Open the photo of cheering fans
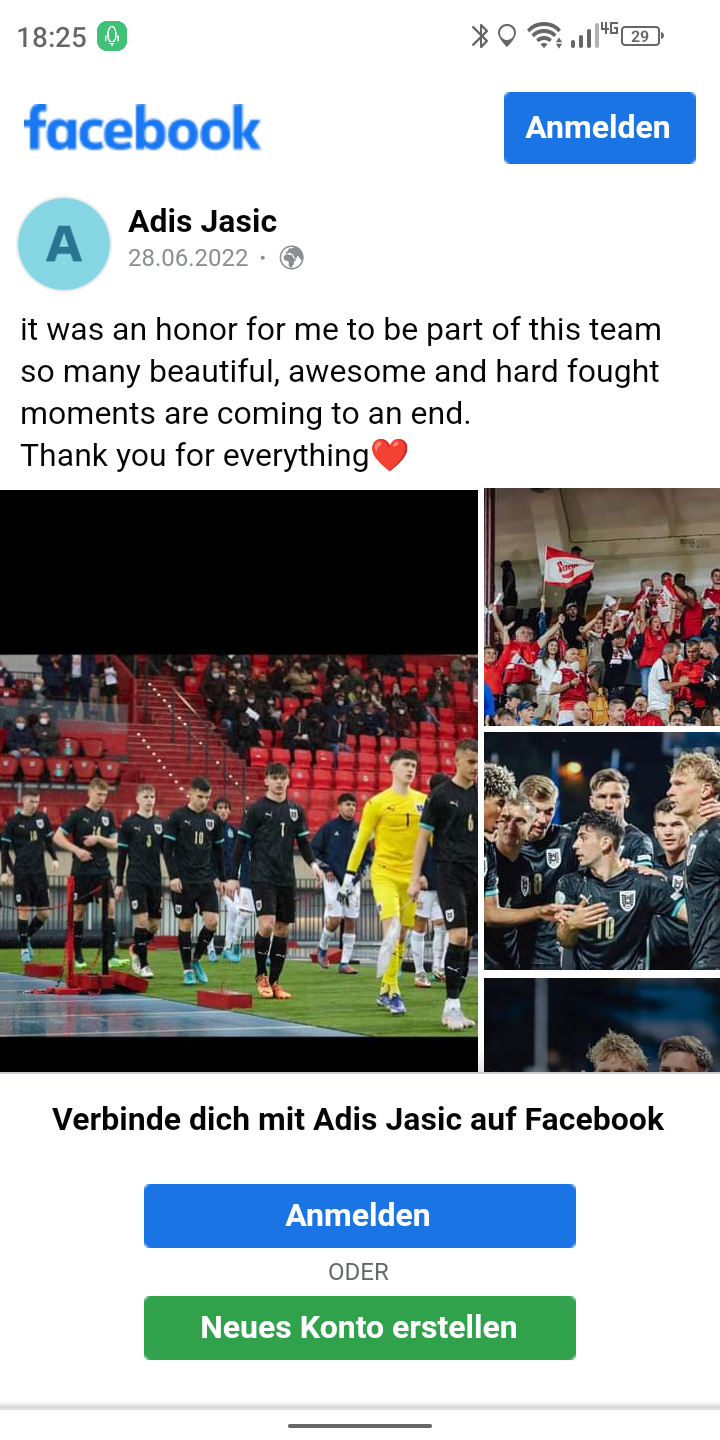720x1440 pixels. 602,607
